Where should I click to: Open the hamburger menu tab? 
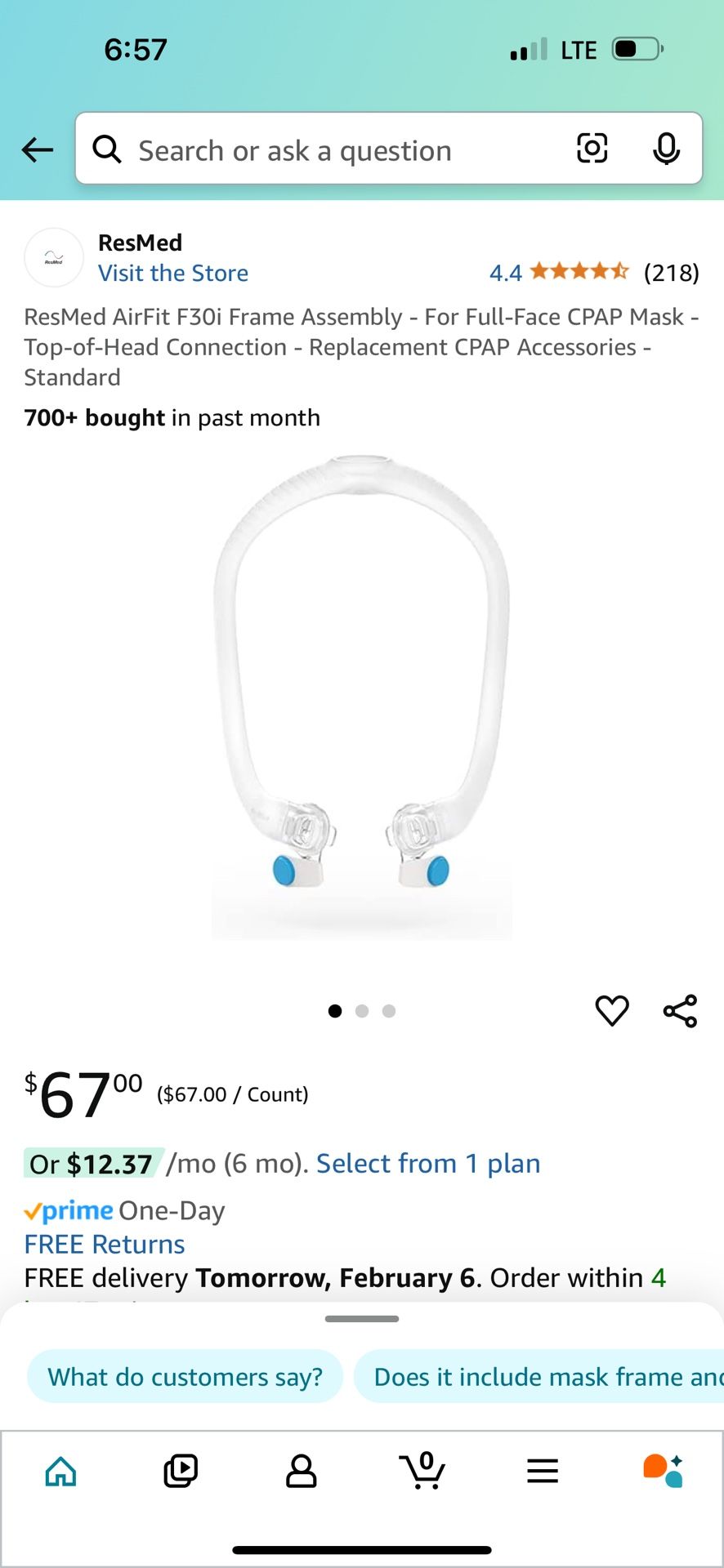[543, 1472]
